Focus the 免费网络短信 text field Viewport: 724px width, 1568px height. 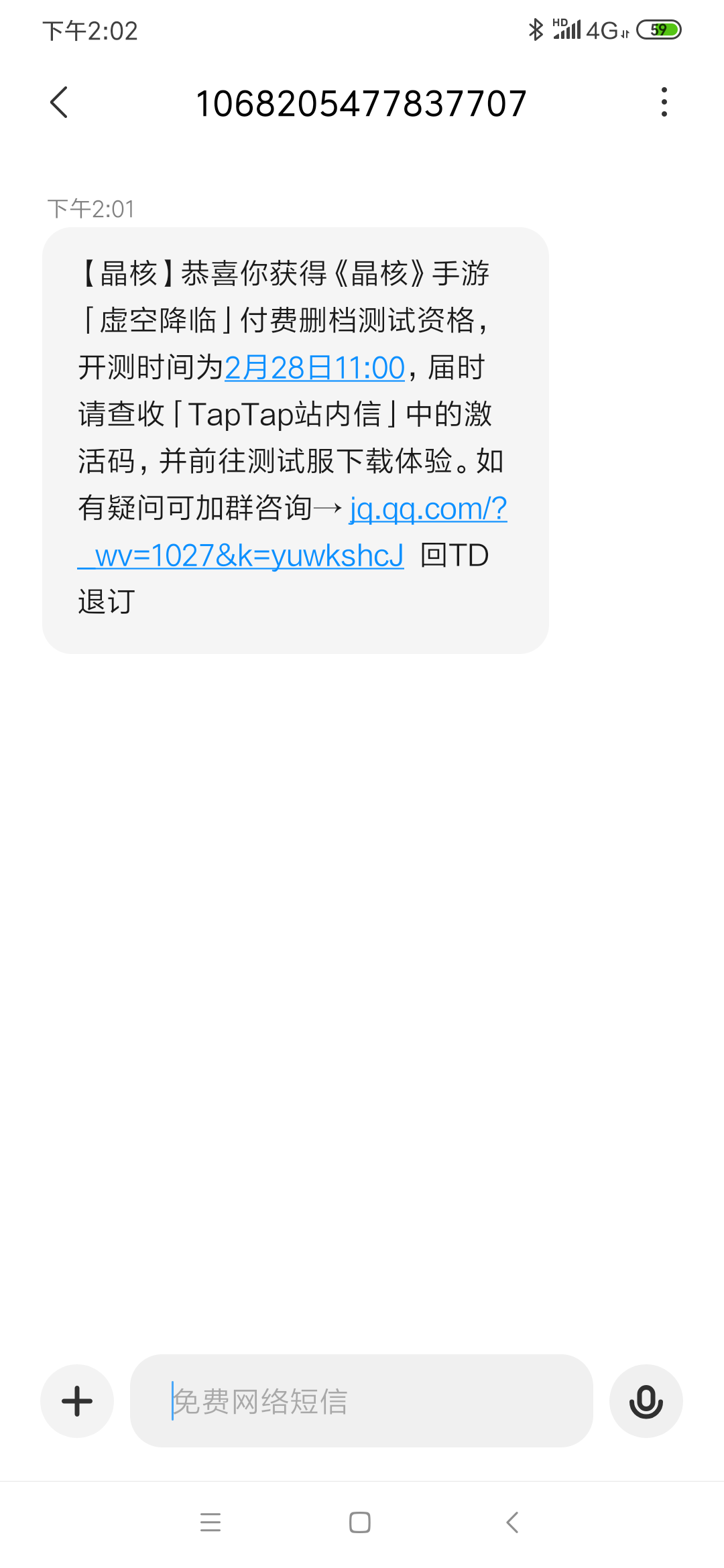pos(362,1401)
